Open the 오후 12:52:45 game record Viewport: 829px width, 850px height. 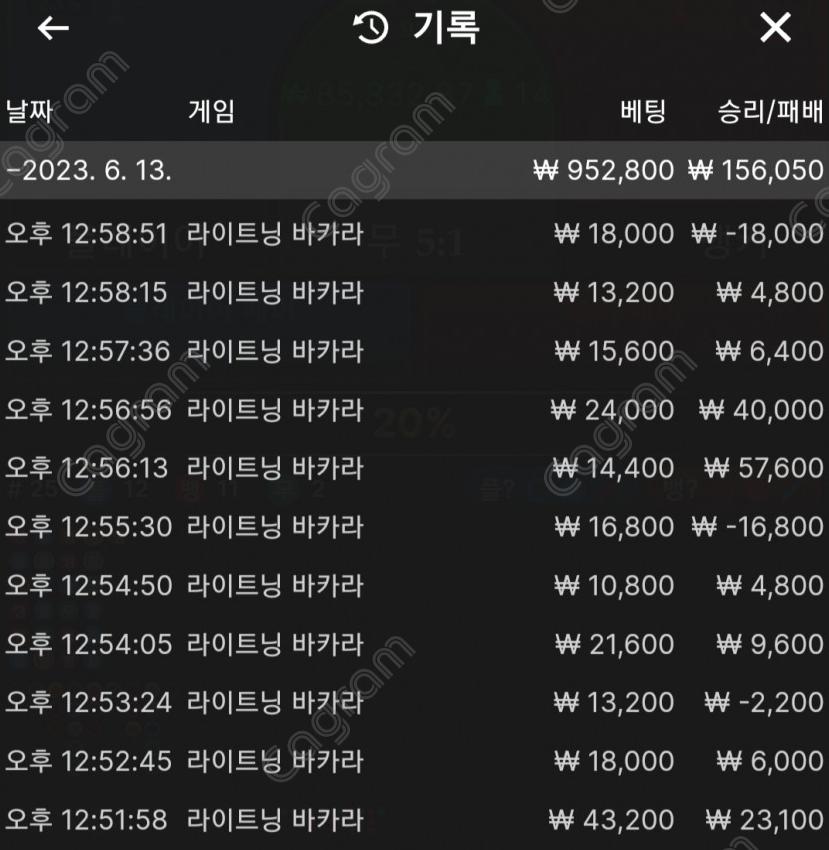[x=414, y=761]
